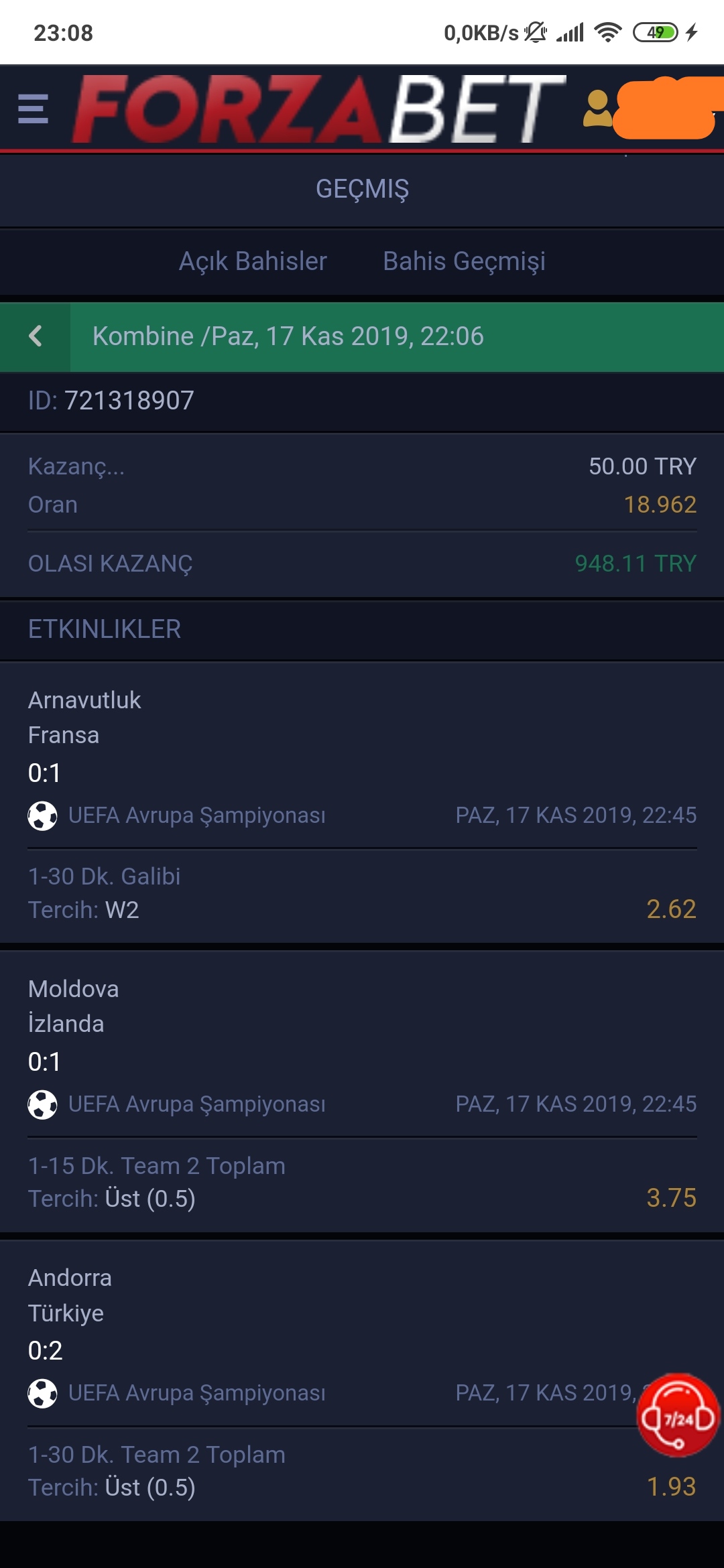The width and height of the screenshot is (724, 1568).
Task: Switch to the Bahis Geçmişi tab
Action: [x=464, y=261]
